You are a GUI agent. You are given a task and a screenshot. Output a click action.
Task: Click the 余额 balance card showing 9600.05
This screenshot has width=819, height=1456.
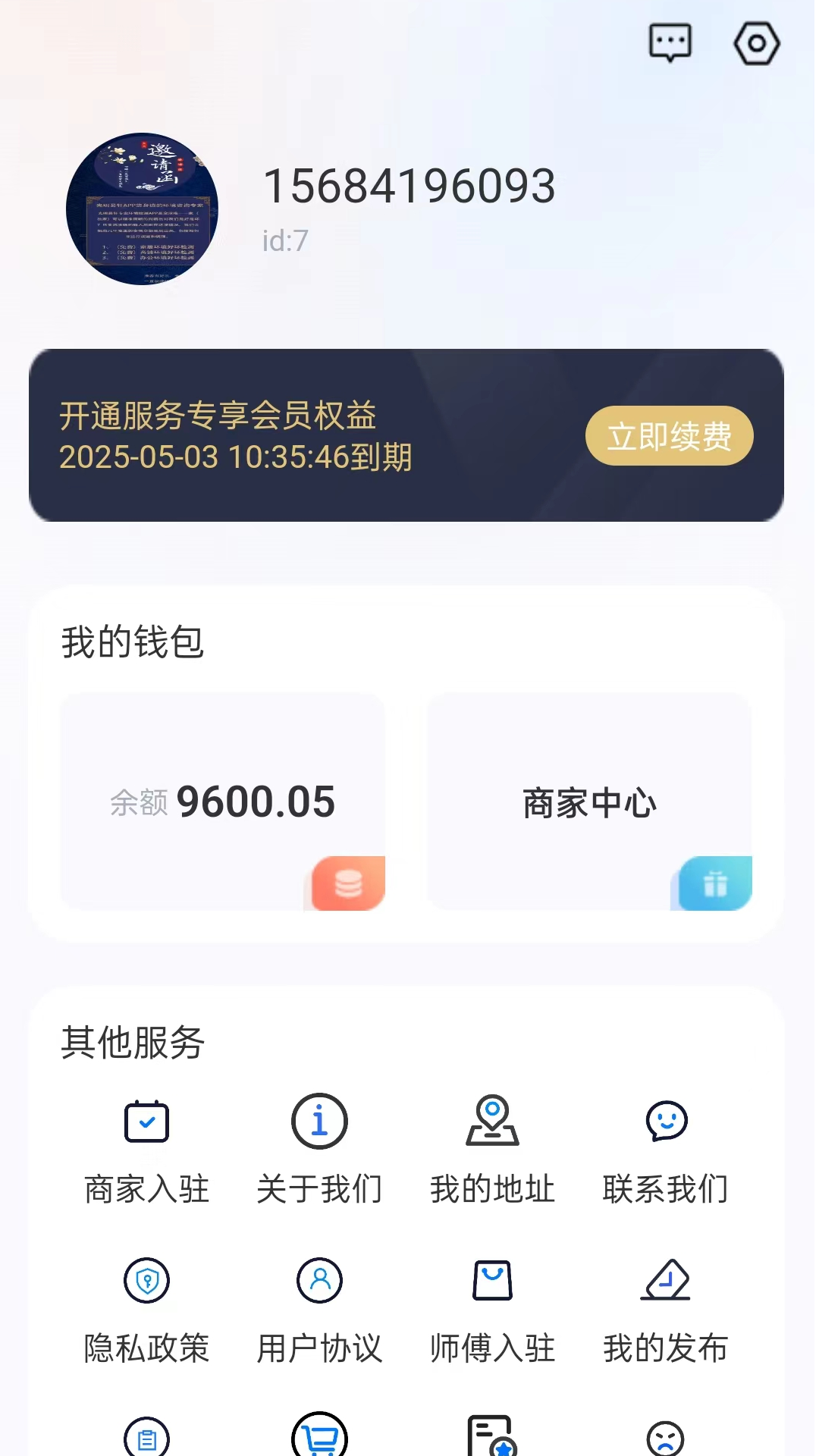[222, 802]
